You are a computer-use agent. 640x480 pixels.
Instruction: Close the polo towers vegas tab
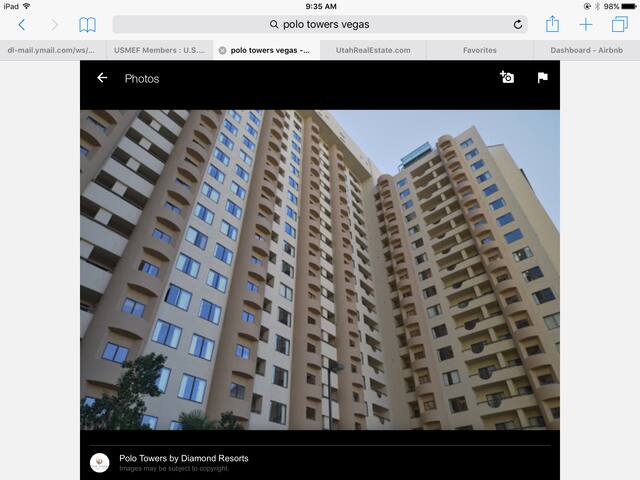tap(222, 50)
